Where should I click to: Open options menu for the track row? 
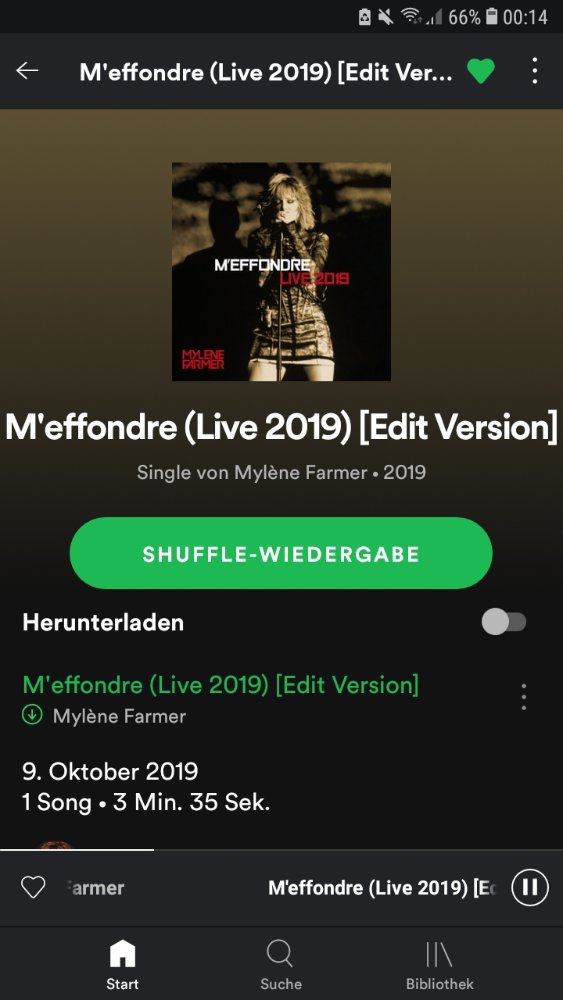point(523,697)
